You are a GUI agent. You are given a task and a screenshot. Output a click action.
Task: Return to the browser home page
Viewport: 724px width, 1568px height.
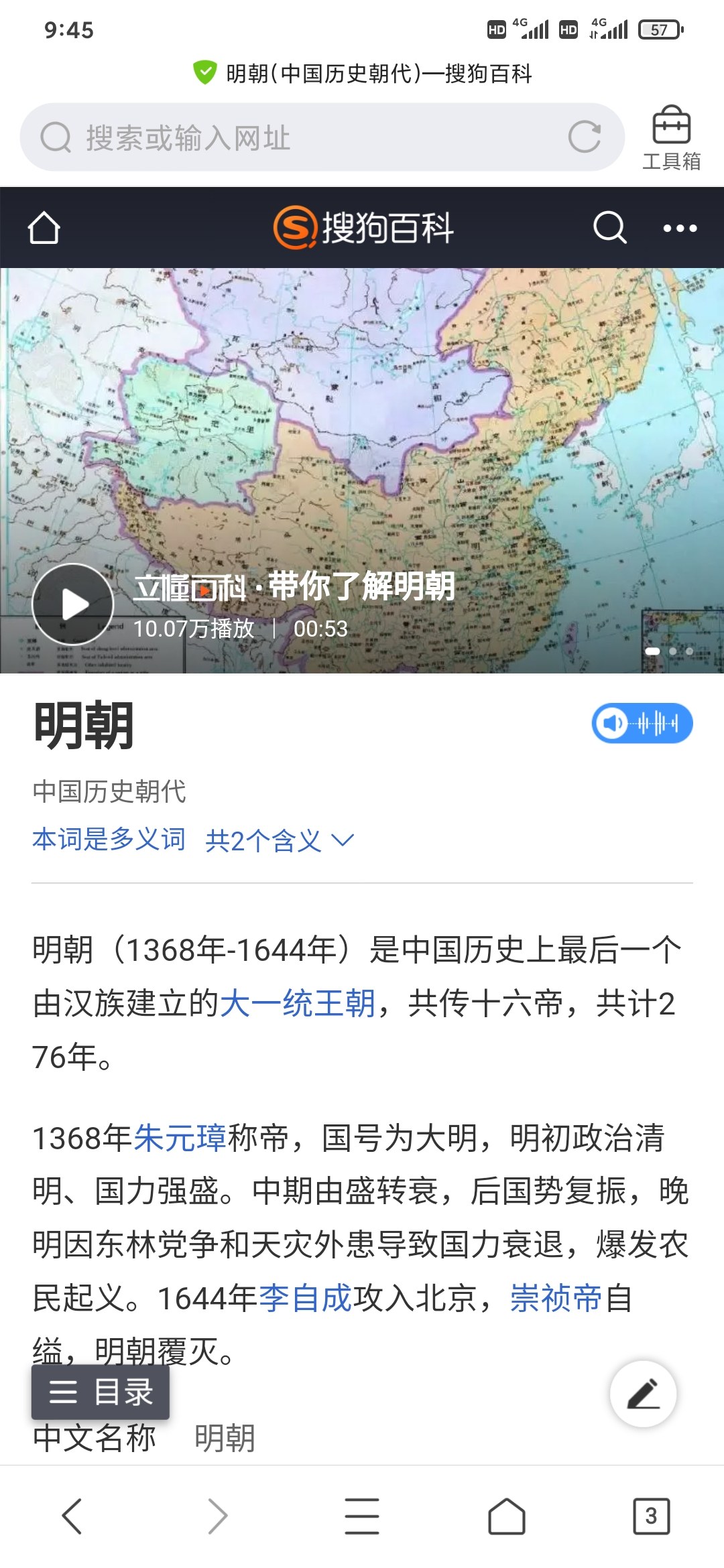click(507, 1516)
